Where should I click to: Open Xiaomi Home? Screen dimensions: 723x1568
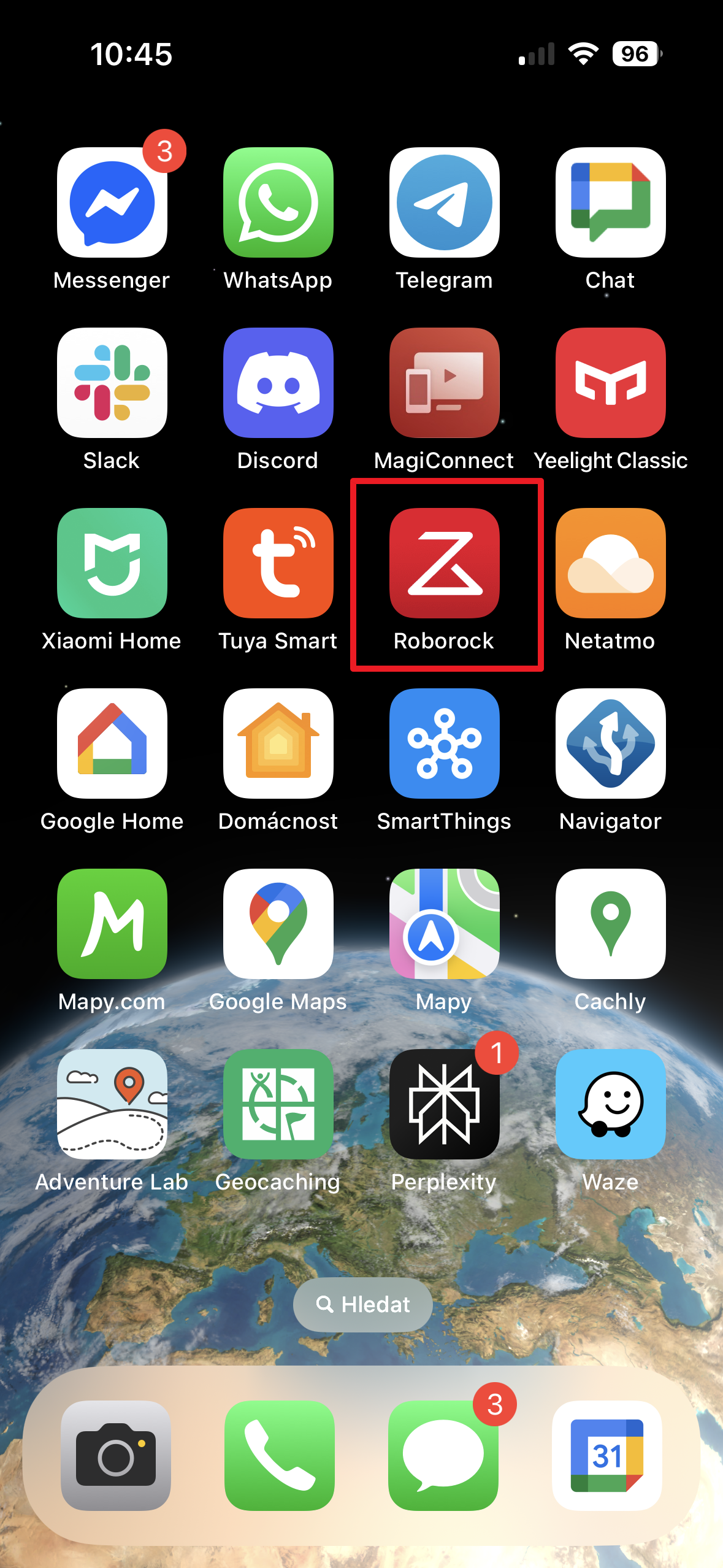tap(112, 563)
